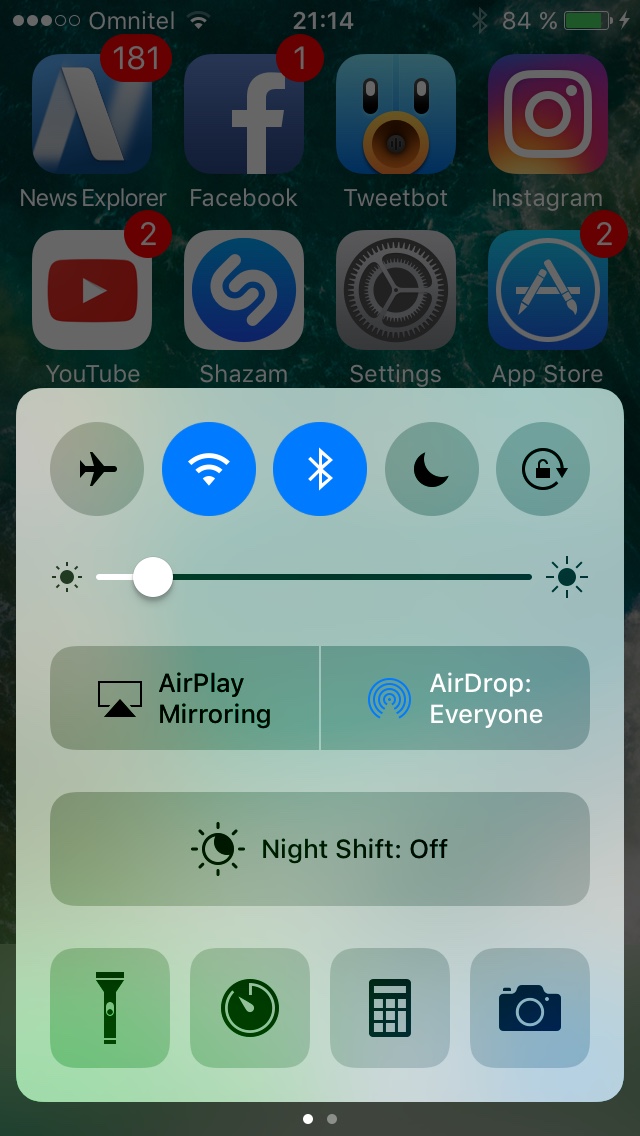The width and height of the screenshot is (640, 1136).
Task: Change AirDrop: Everyone setting
Action: tap(456, 698)
